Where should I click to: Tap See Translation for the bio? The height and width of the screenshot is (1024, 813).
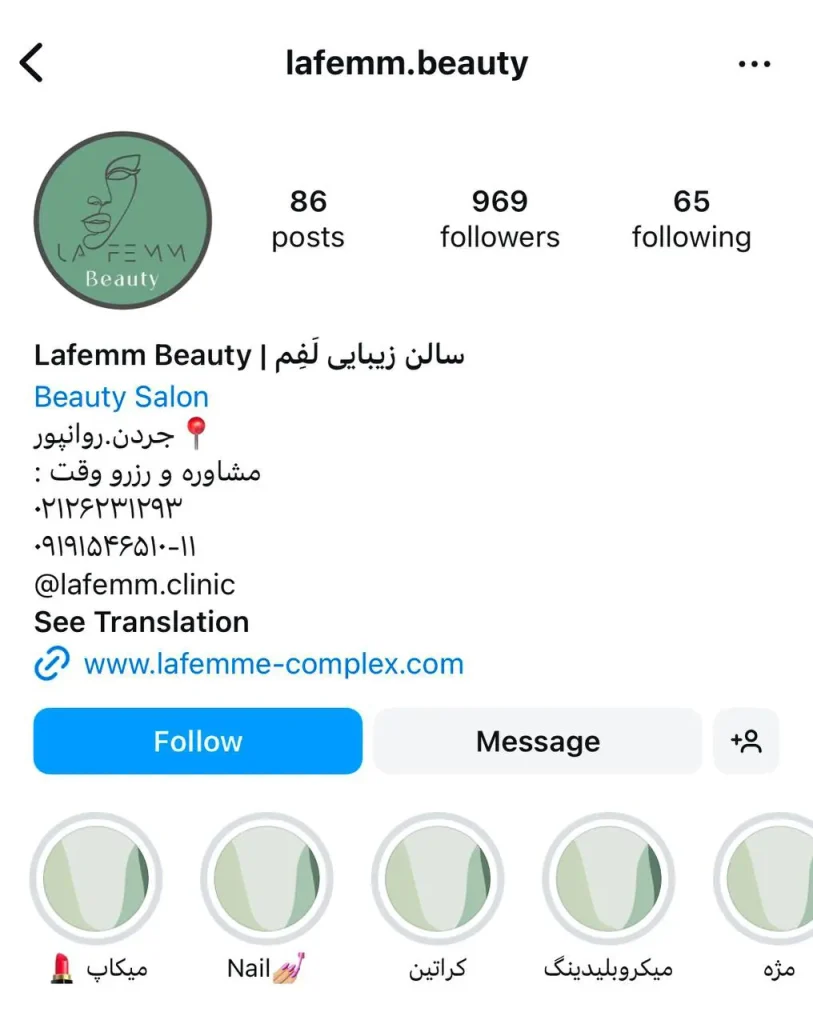pos(141,622)
